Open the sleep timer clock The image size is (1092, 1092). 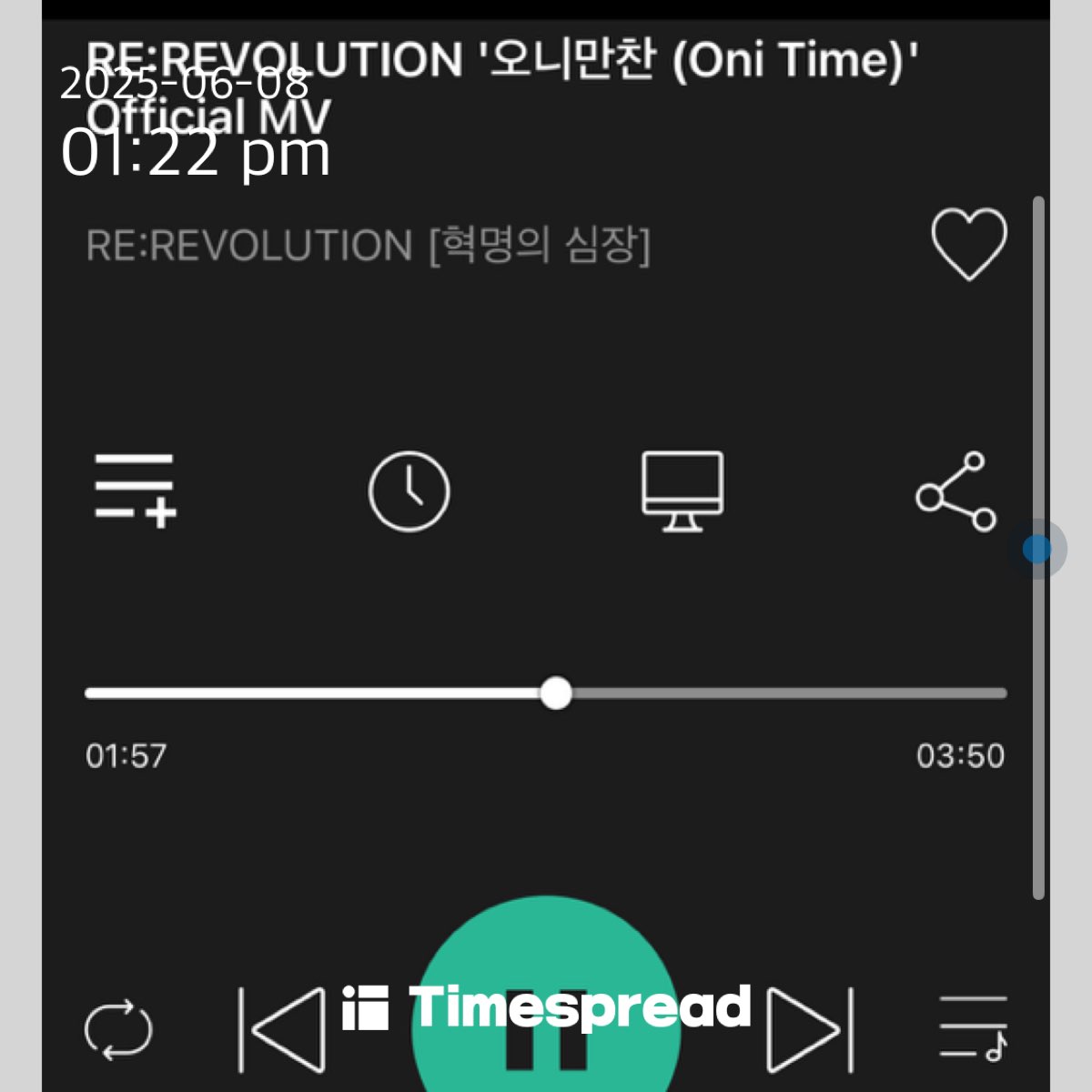(x=409, y=490)
